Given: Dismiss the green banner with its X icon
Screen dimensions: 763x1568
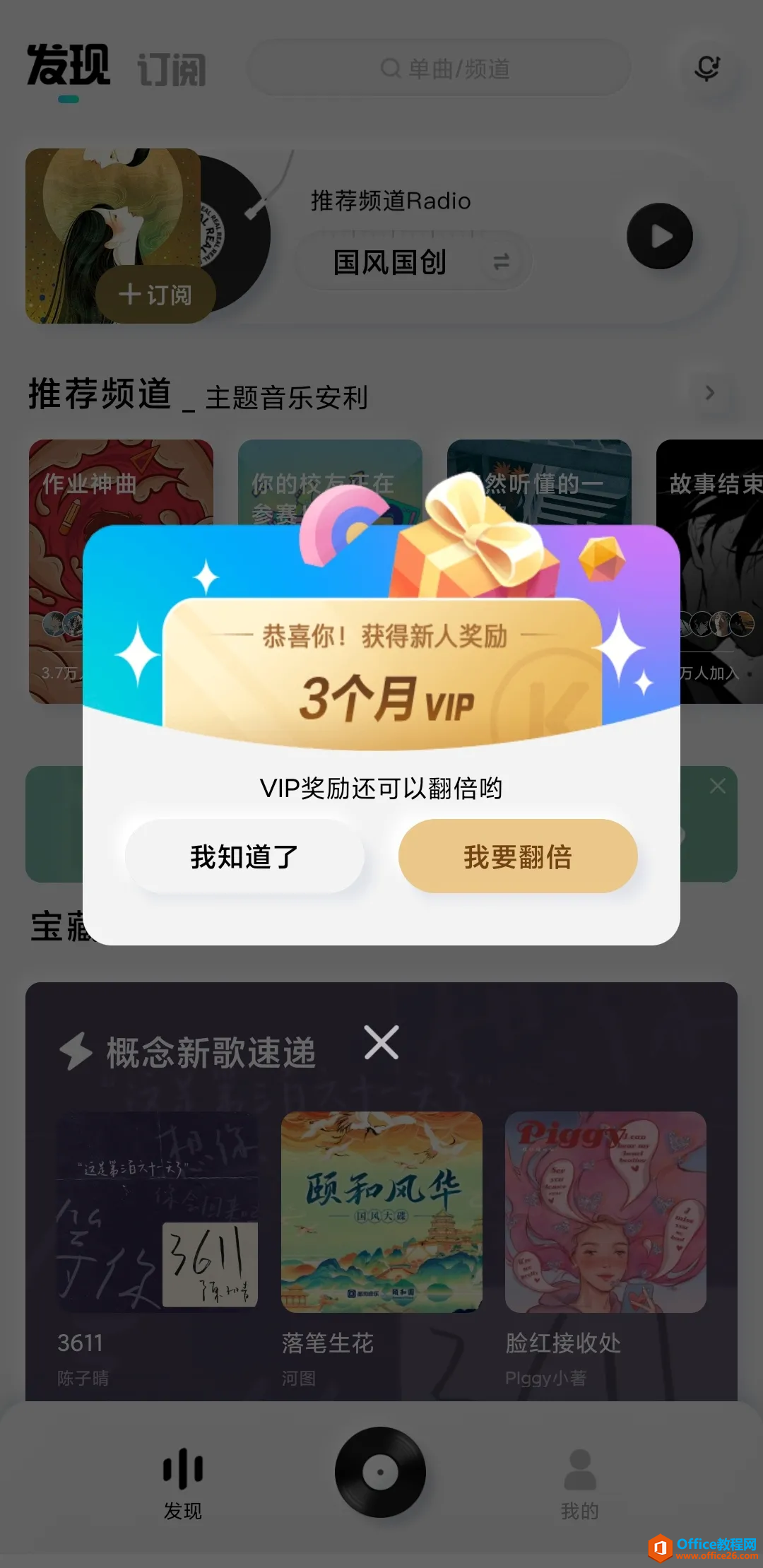Looking at the screenshot, I should 718,786.
